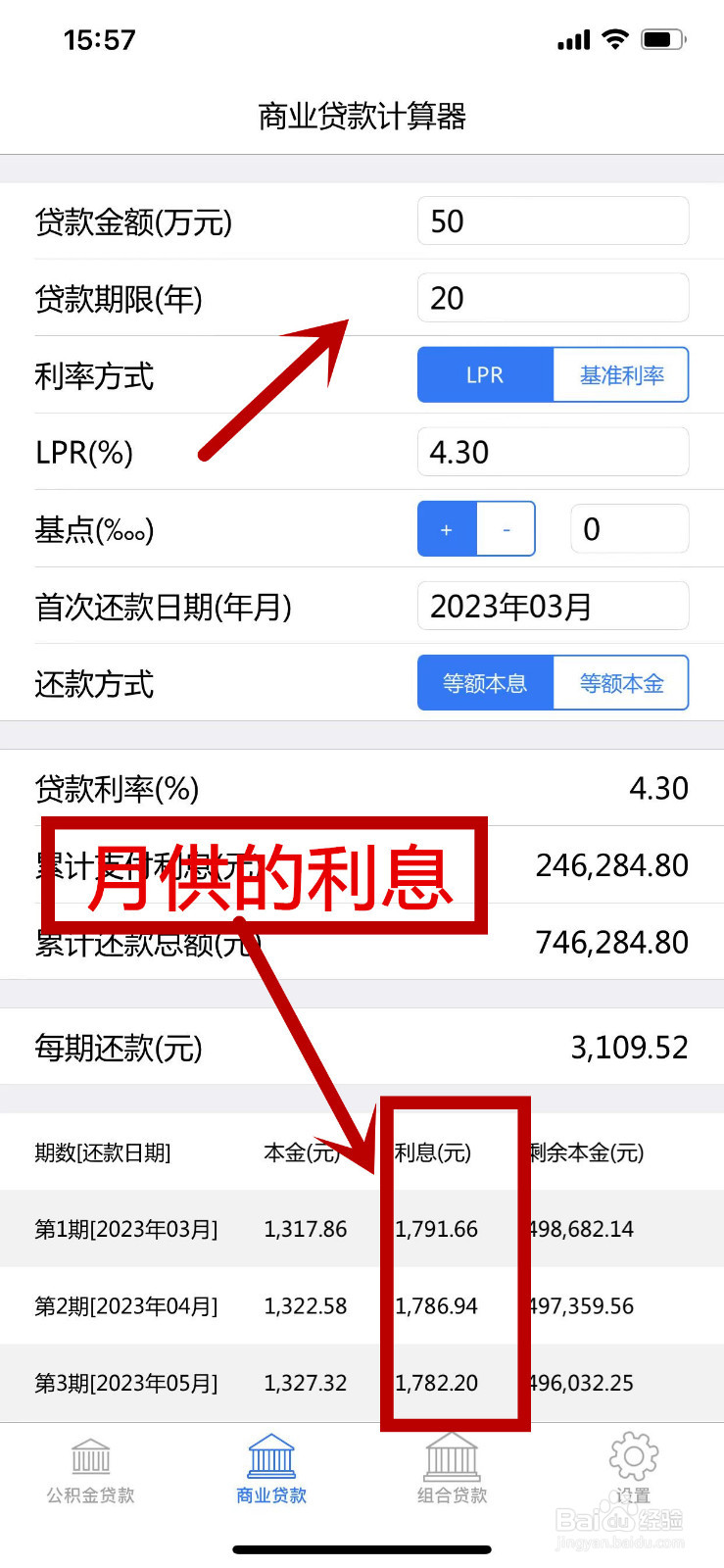This screenshot has height=1568, width=724.
Task: Switch interest mode to 基准利率
Action: 620,374
